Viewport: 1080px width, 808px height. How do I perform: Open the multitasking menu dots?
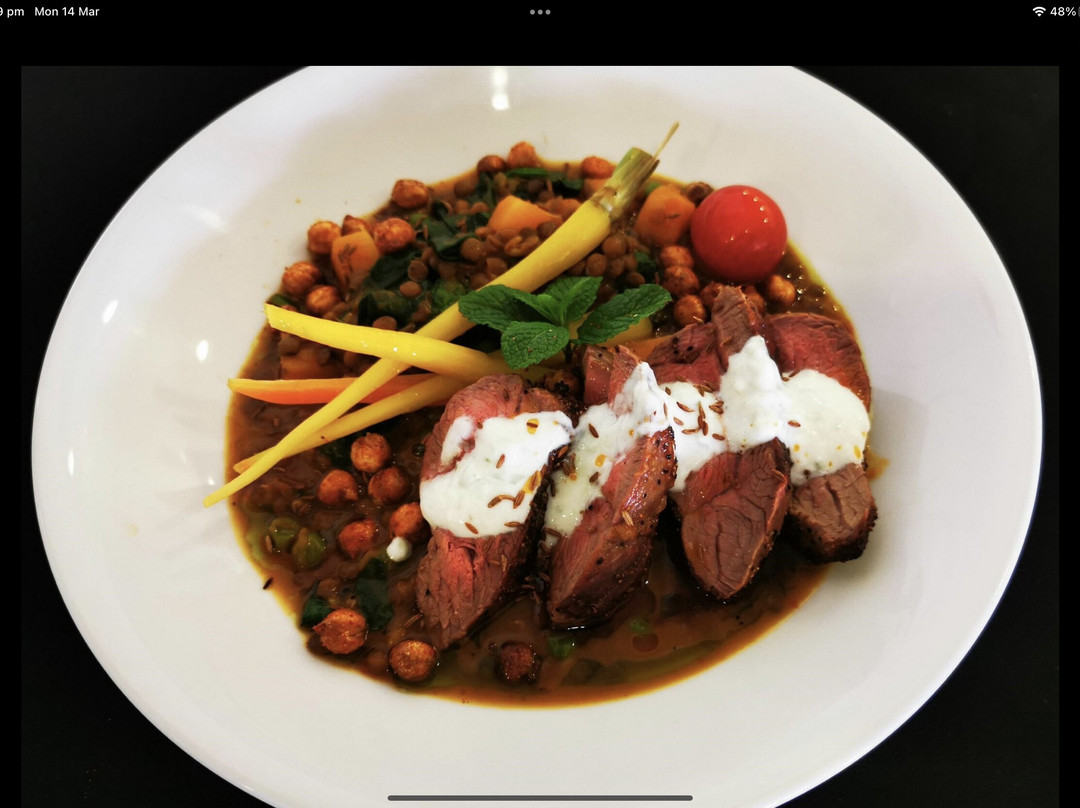point(540,12)
